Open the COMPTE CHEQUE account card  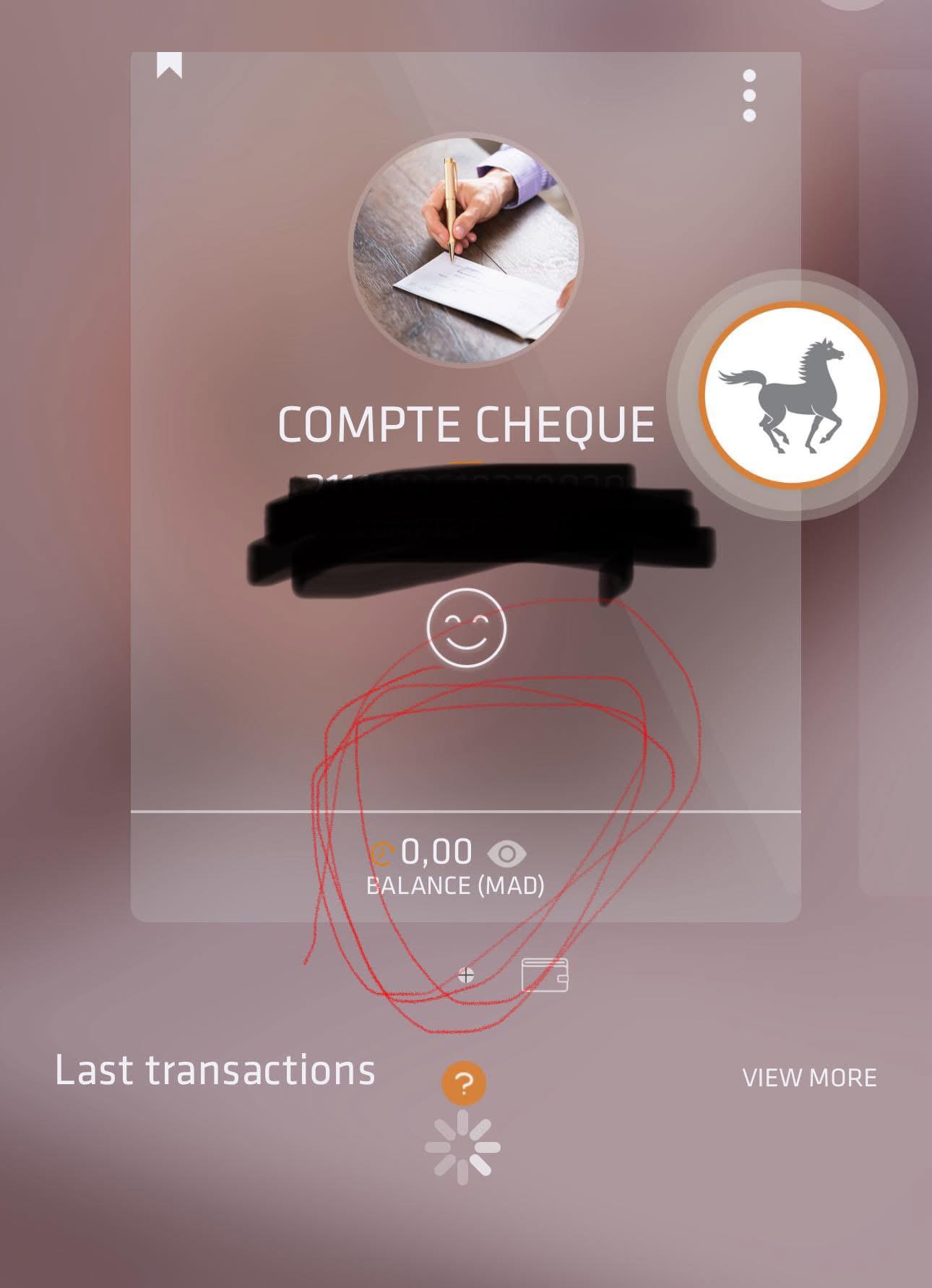coord(466,424)
